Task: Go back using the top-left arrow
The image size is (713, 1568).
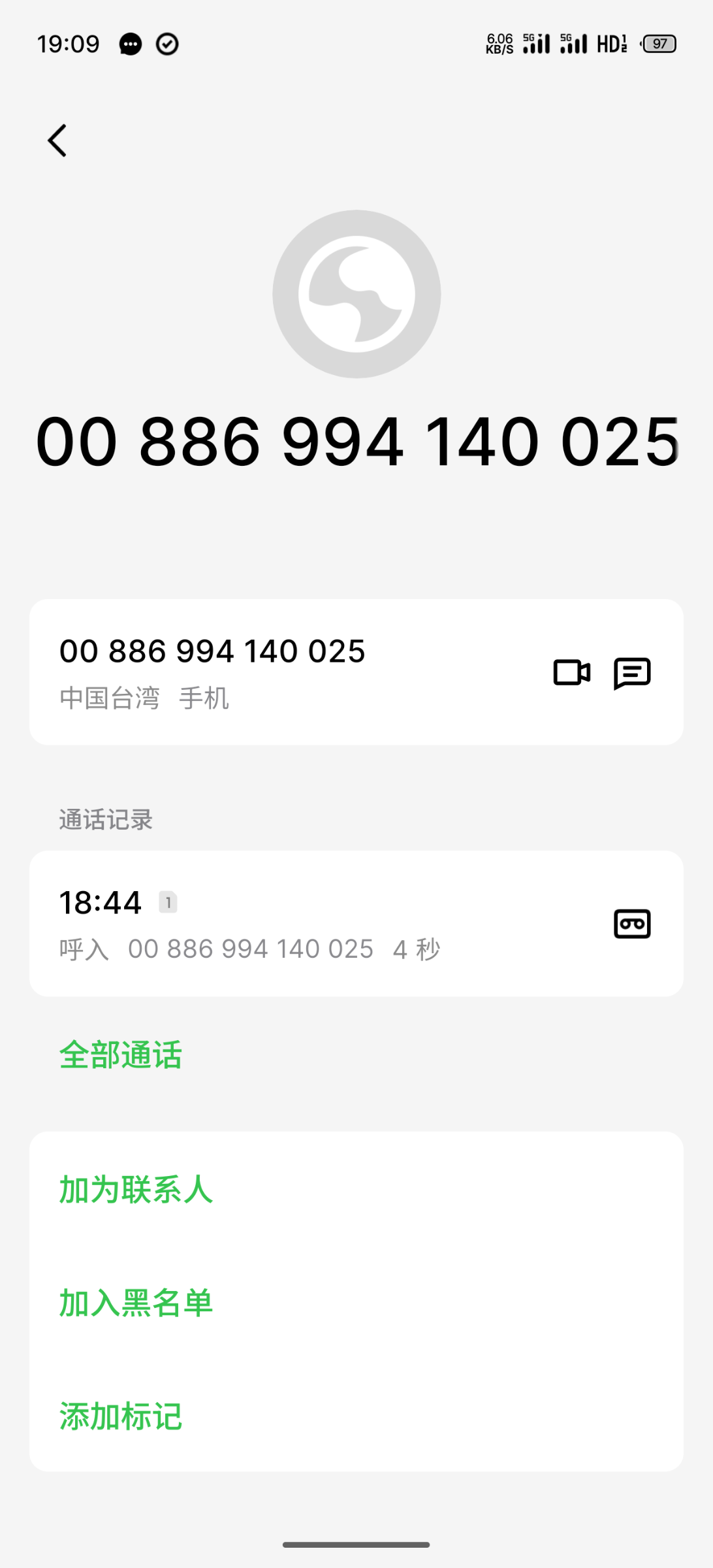Action: pos(57,140)
